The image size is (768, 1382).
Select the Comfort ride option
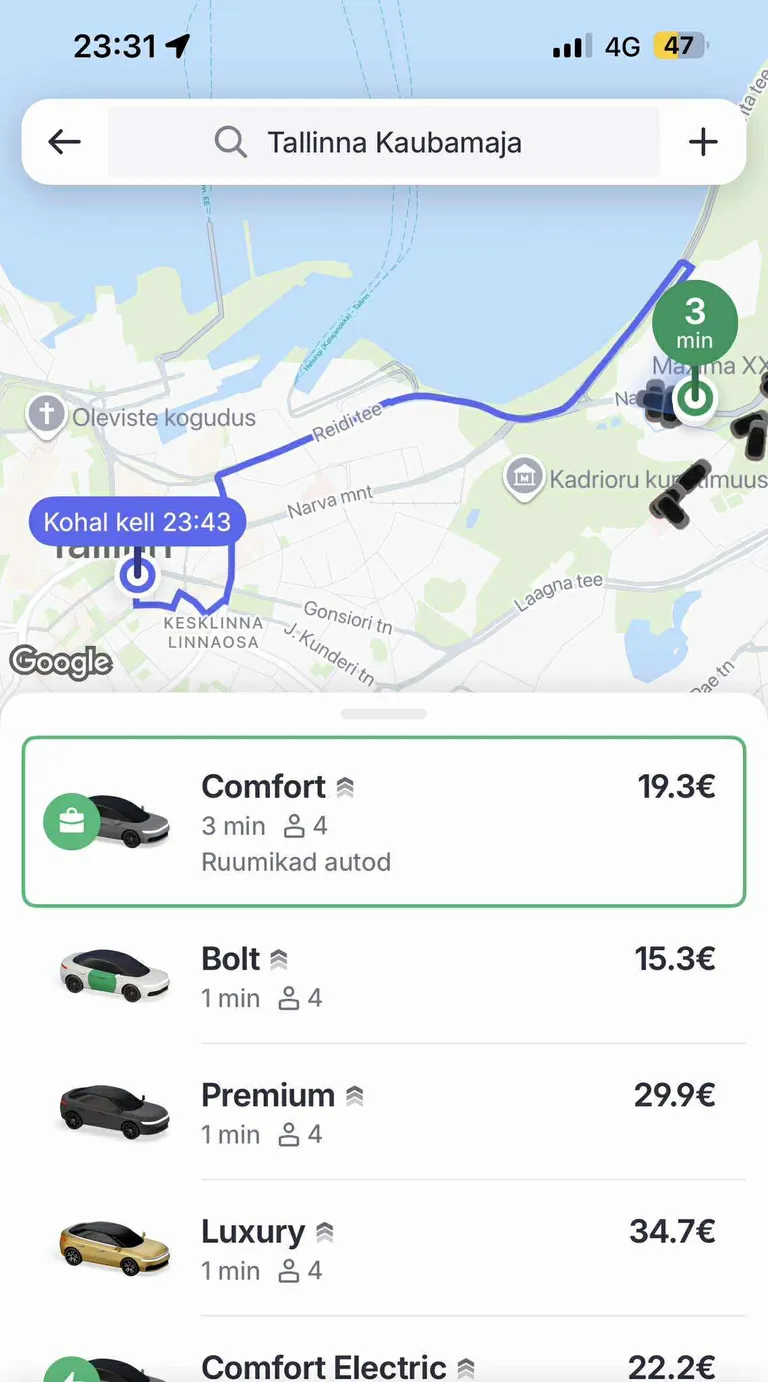[x=384, y=821]
